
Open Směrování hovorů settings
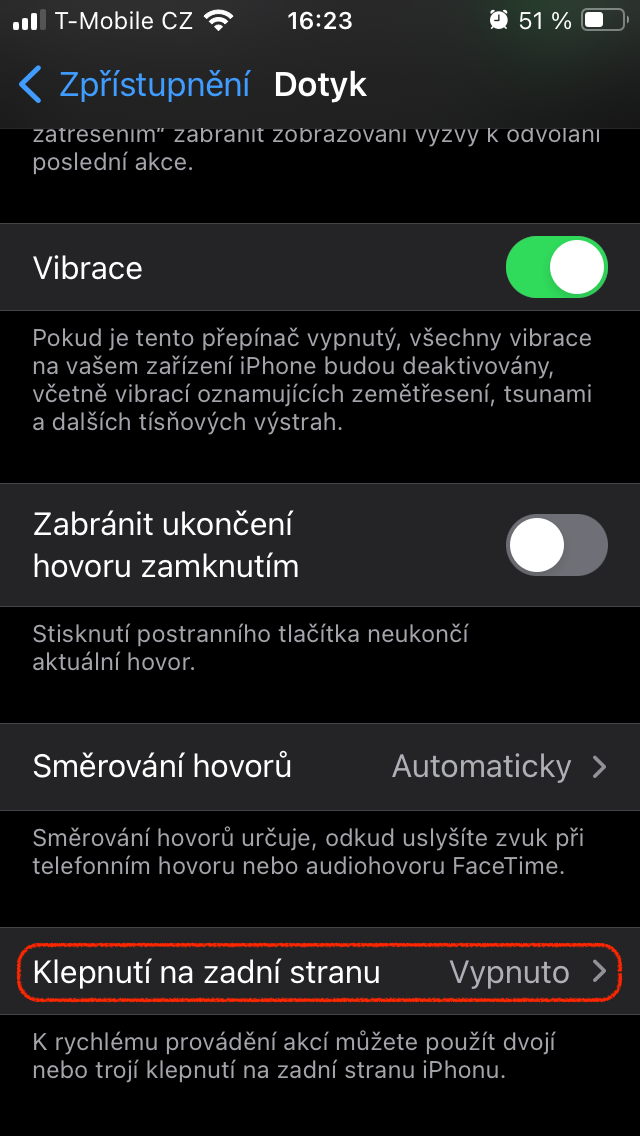point(320,767)
